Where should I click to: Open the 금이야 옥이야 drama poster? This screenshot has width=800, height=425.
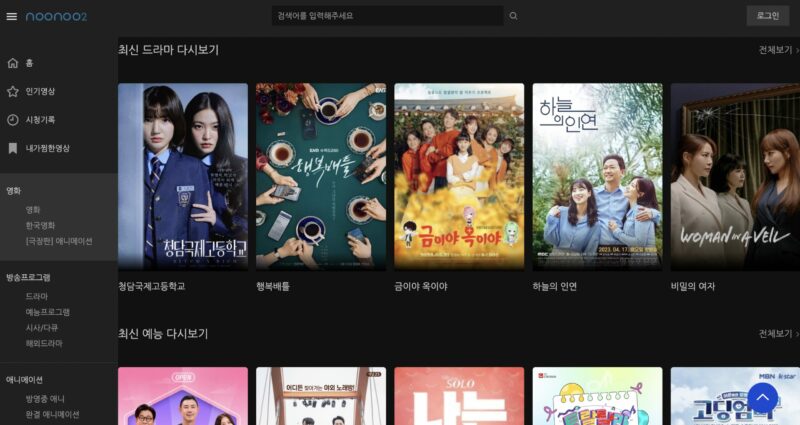(x=459, y=176)
